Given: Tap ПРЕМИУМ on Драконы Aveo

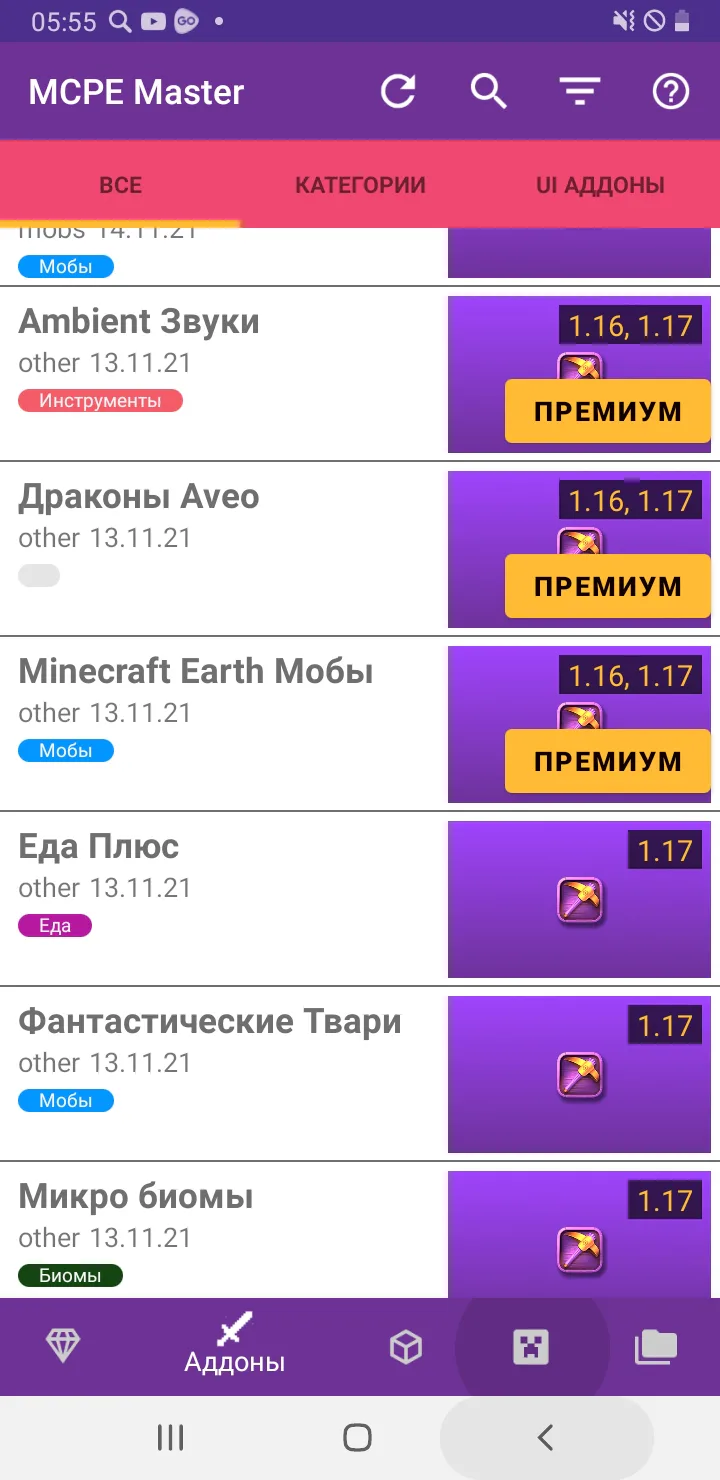Looking at the screenshot, I should pos(607,586).
